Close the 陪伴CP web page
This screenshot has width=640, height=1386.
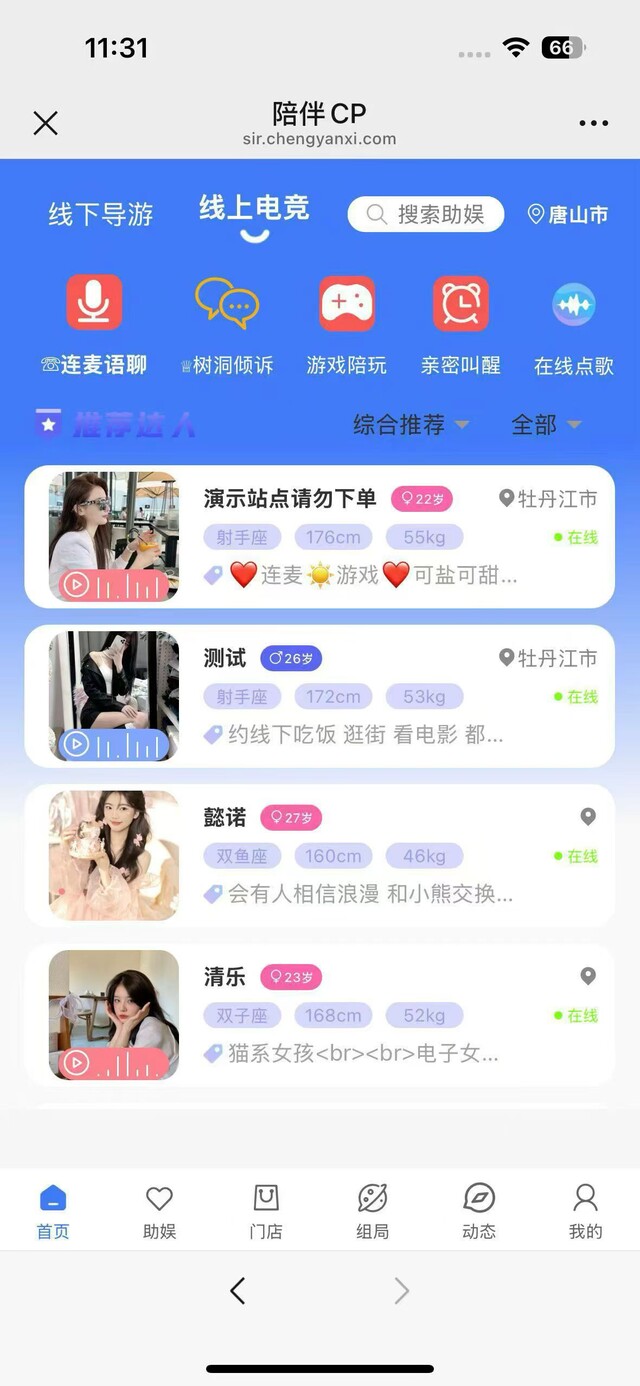click(46, 123)
